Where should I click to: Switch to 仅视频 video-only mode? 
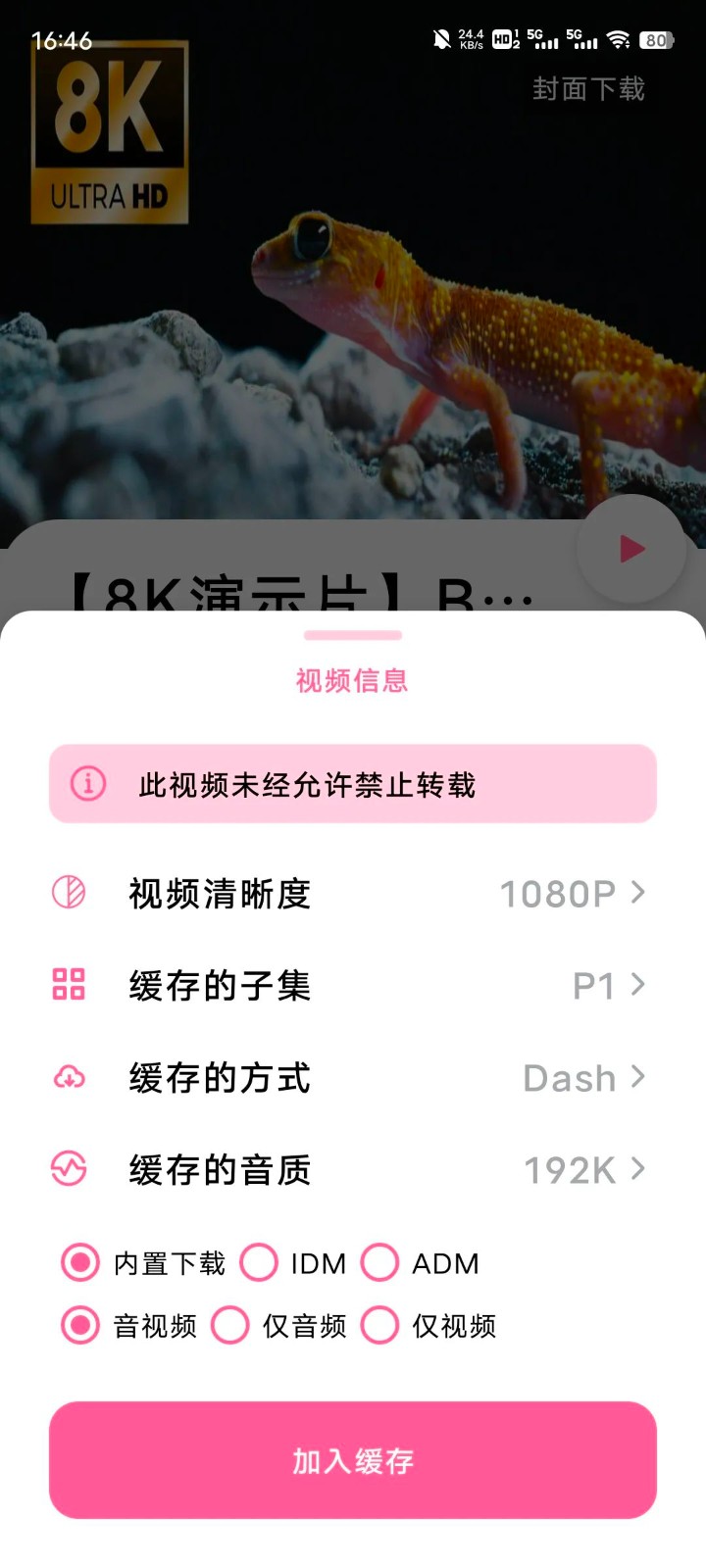tap(379, 1326)
